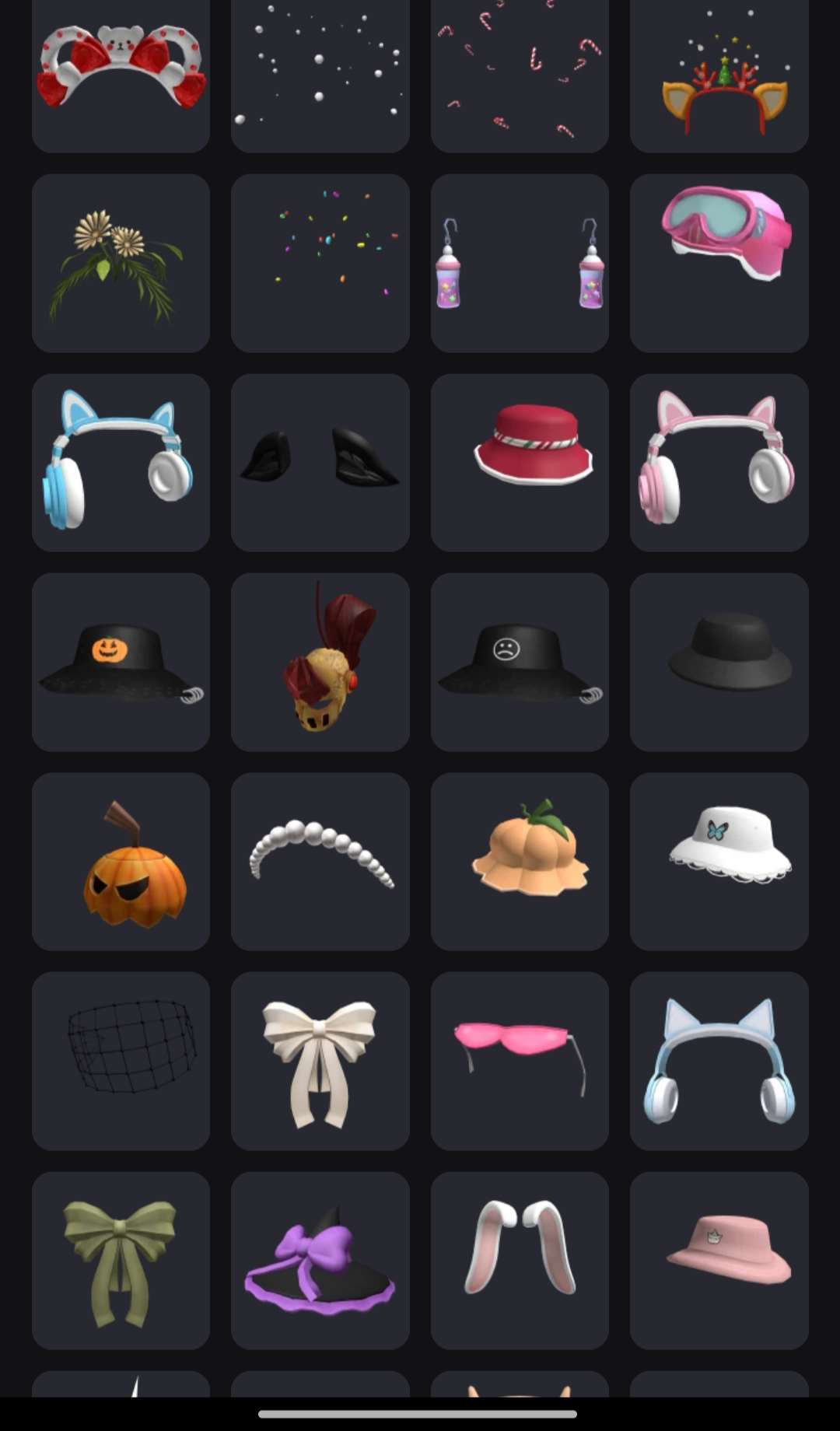Select the jack-o-lantern pumpkin head
The width and height of the screenshot is (840, 1431).
[x=121, y=861]
